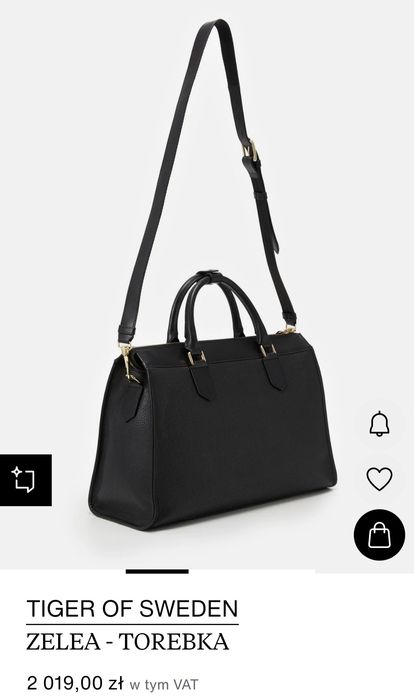
Task: Open the Tiger of Sweden brand link
Action: [x=132, y=609]
